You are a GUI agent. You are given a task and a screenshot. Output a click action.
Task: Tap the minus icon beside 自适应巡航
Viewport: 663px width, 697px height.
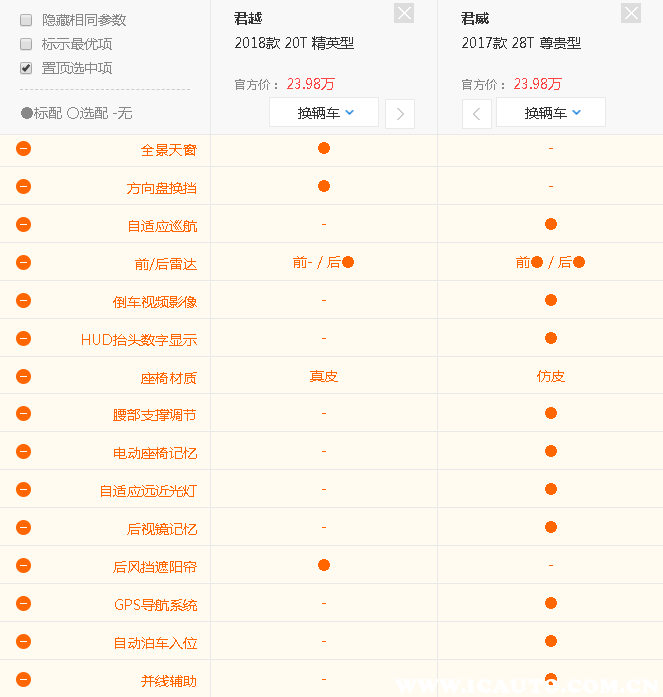(x=24, y=224)
